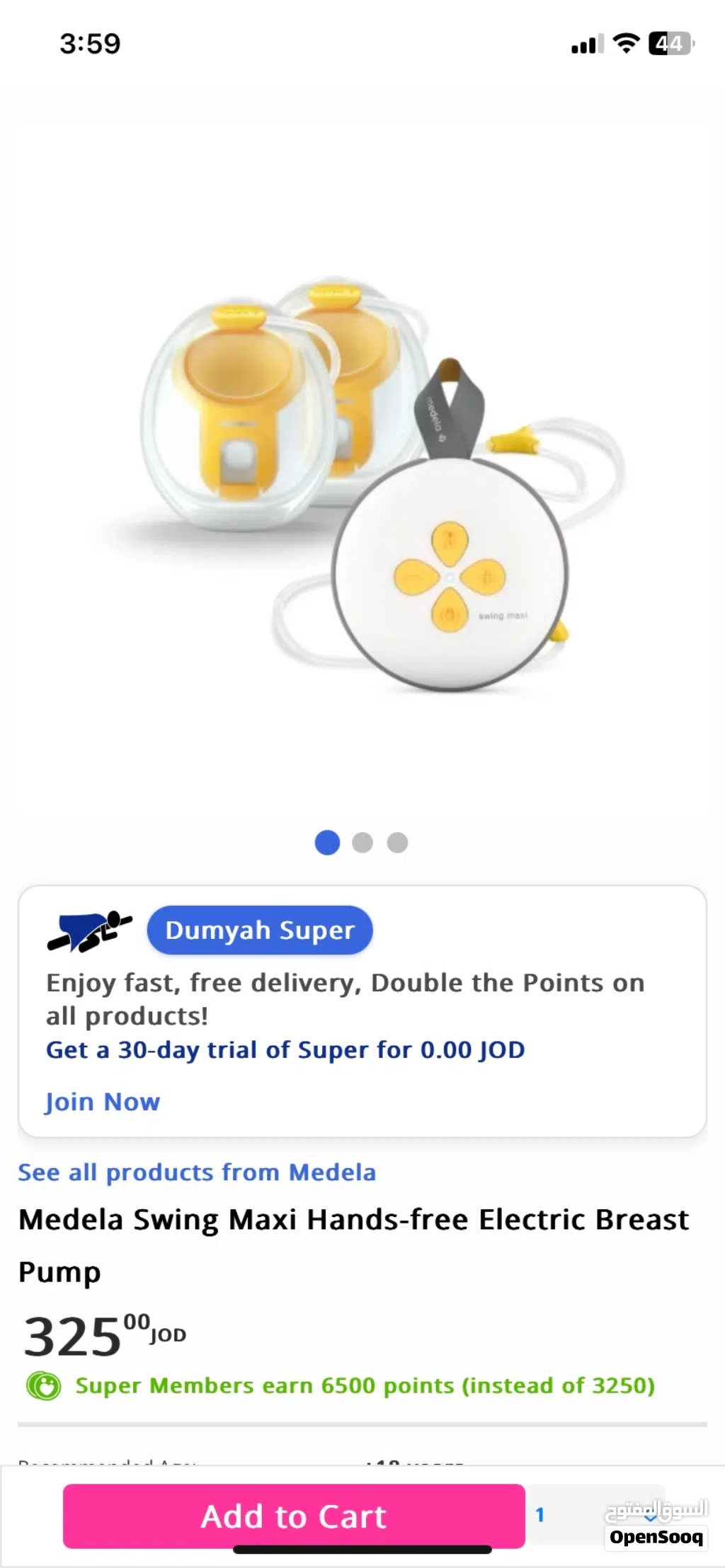
Task: Open the breast pump product image
Action: point(362,481)
